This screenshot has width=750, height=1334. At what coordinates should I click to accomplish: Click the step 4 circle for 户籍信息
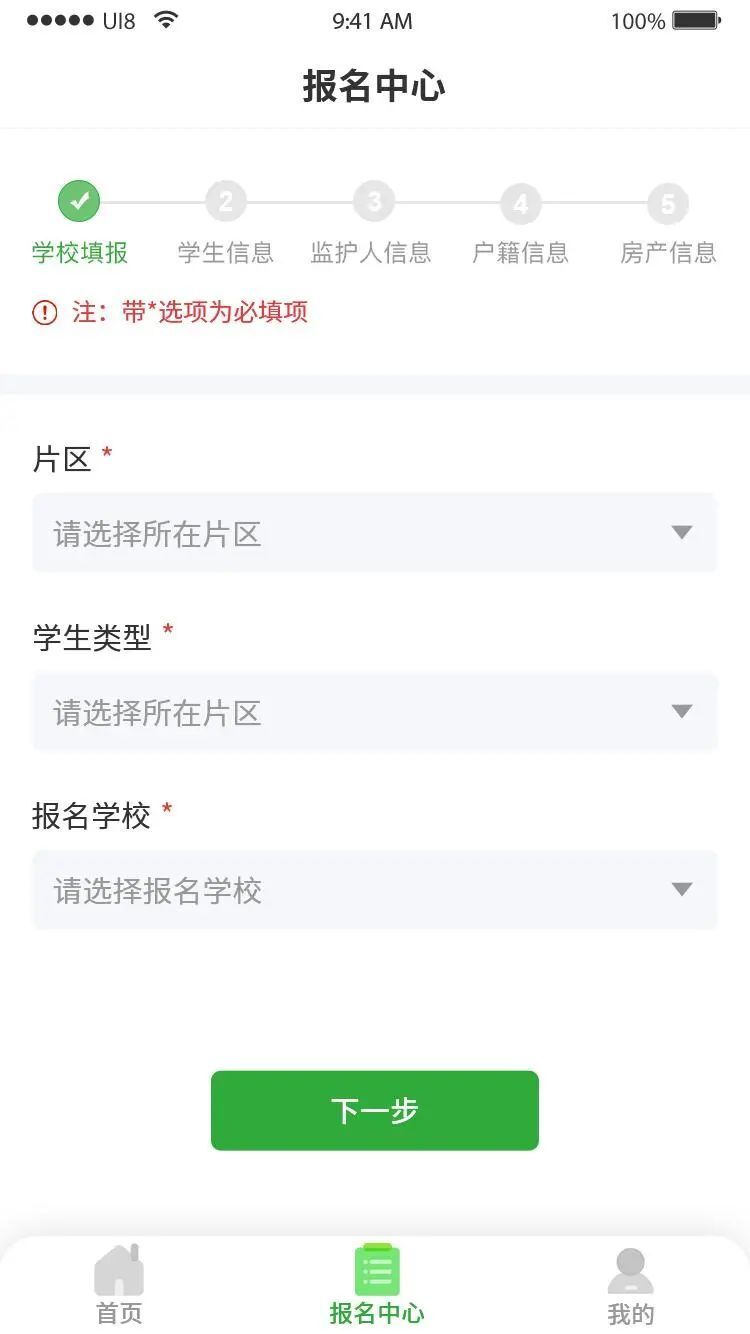520,200
